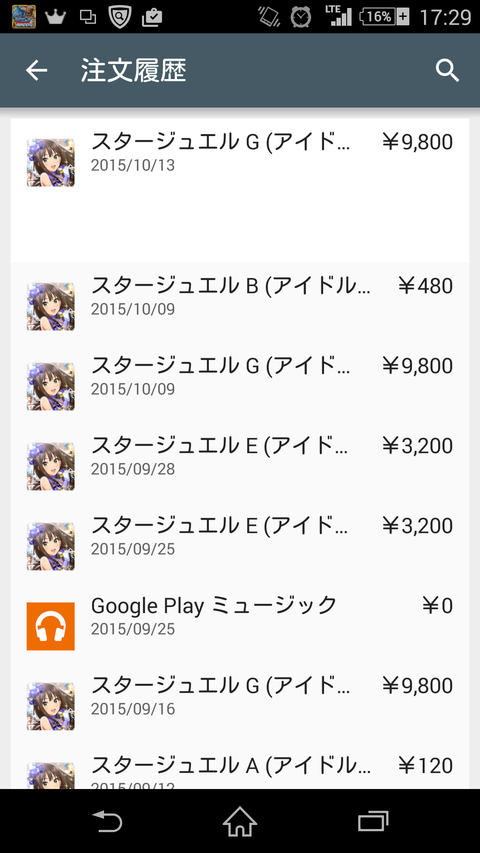Open the スタージュエル E order dated 2015/09/25
This screenshot has width=480, height=853.
[240, 542]
